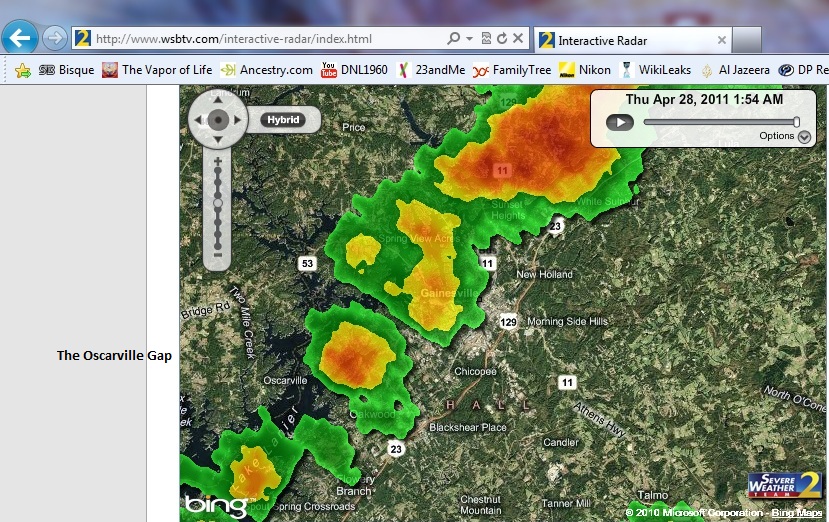829x522 pixels.
Task: Go back with the browser back arrow
Action: point(20,38)
